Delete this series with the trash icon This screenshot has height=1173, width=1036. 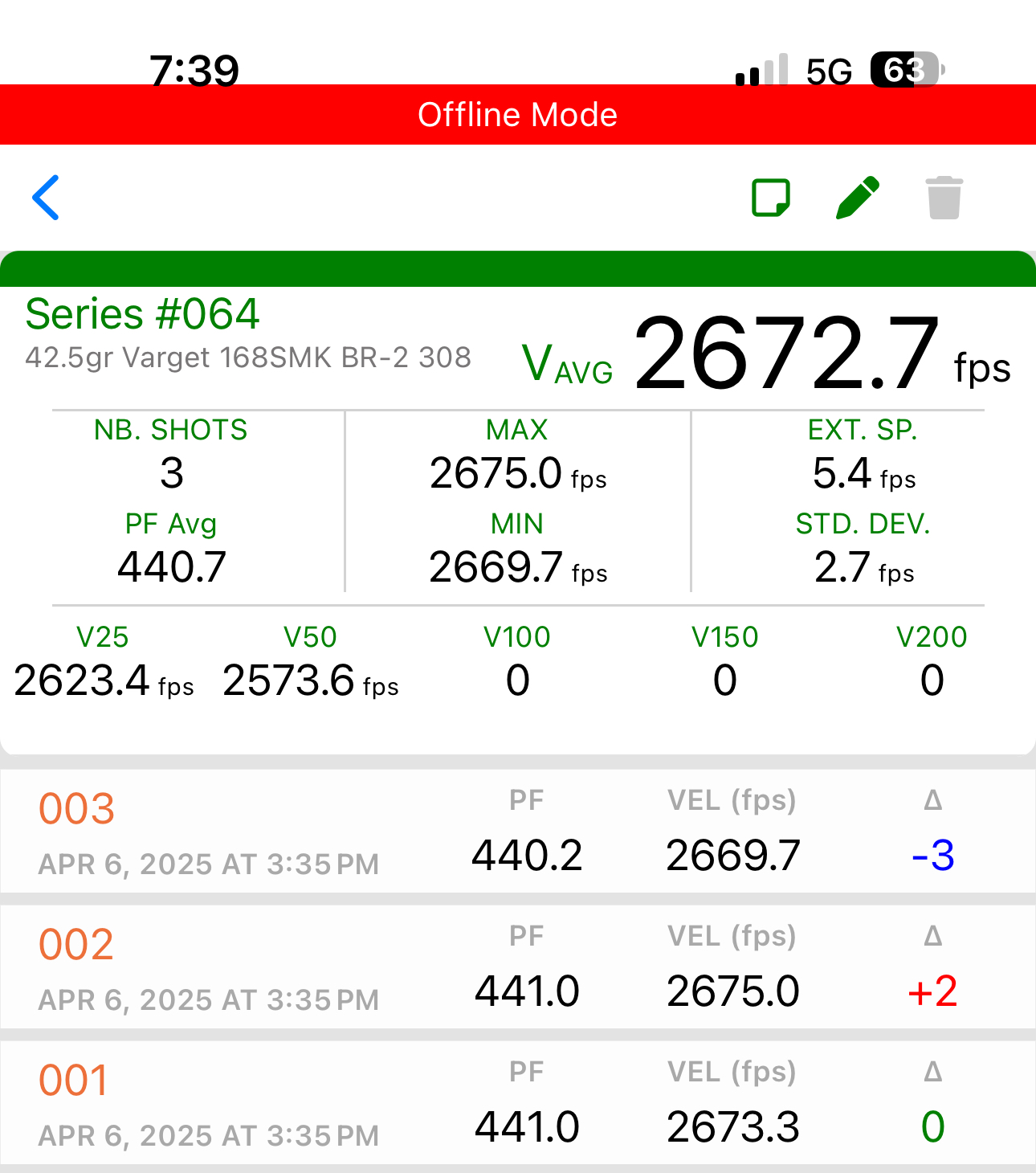(944, 198)
